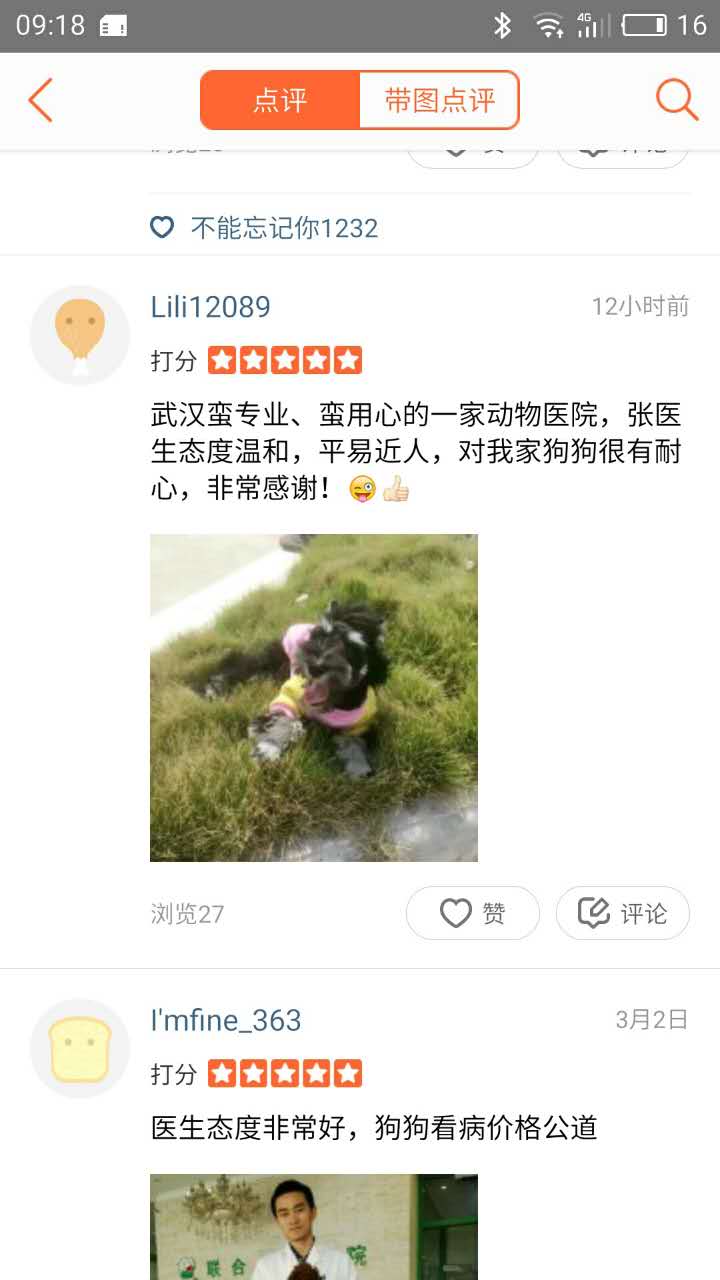Open Lili12089's dog photo
The image size is (720, 1280).
pyautogui.click(x=314, y=697)
